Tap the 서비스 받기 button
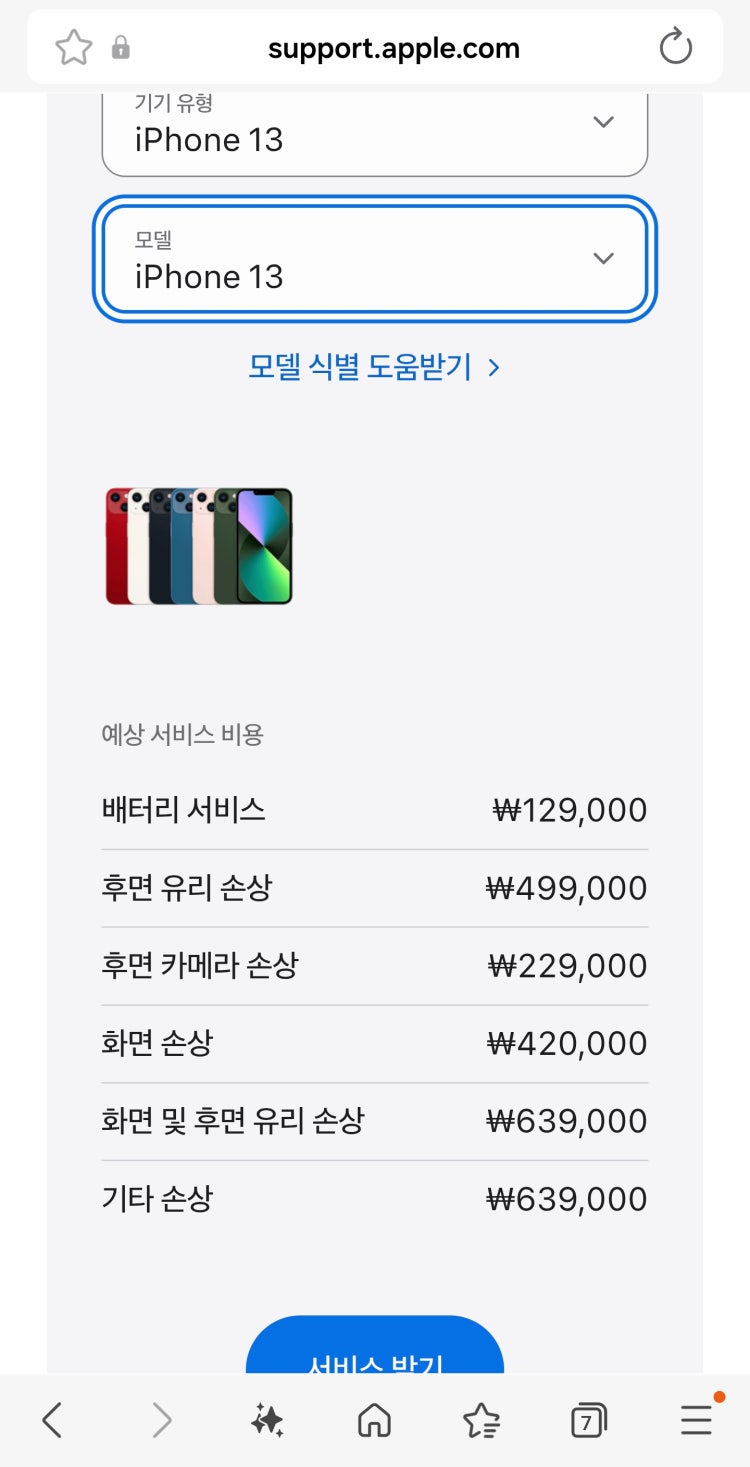 click(x=374, y=1356)
